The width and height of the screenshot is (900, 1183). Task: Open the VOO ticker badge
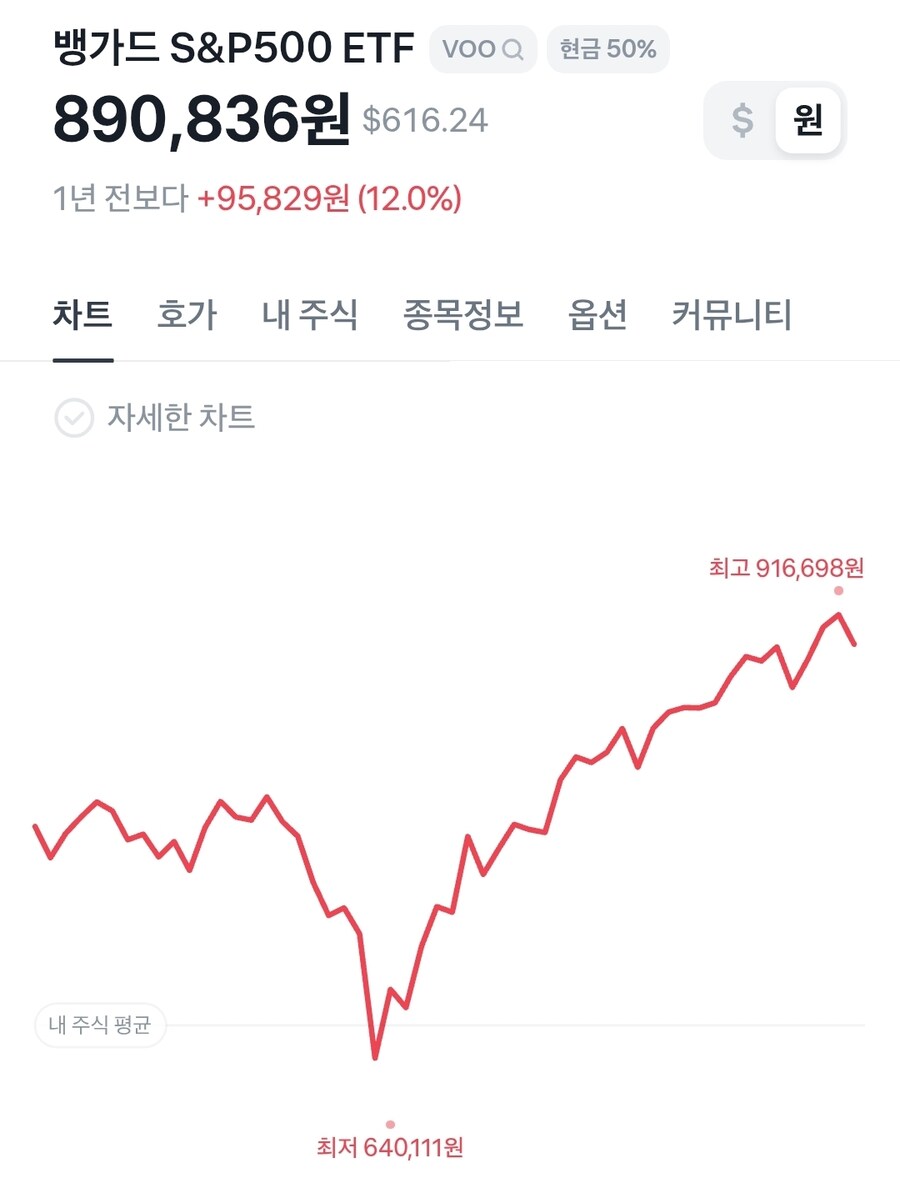(x=483, y=47)
